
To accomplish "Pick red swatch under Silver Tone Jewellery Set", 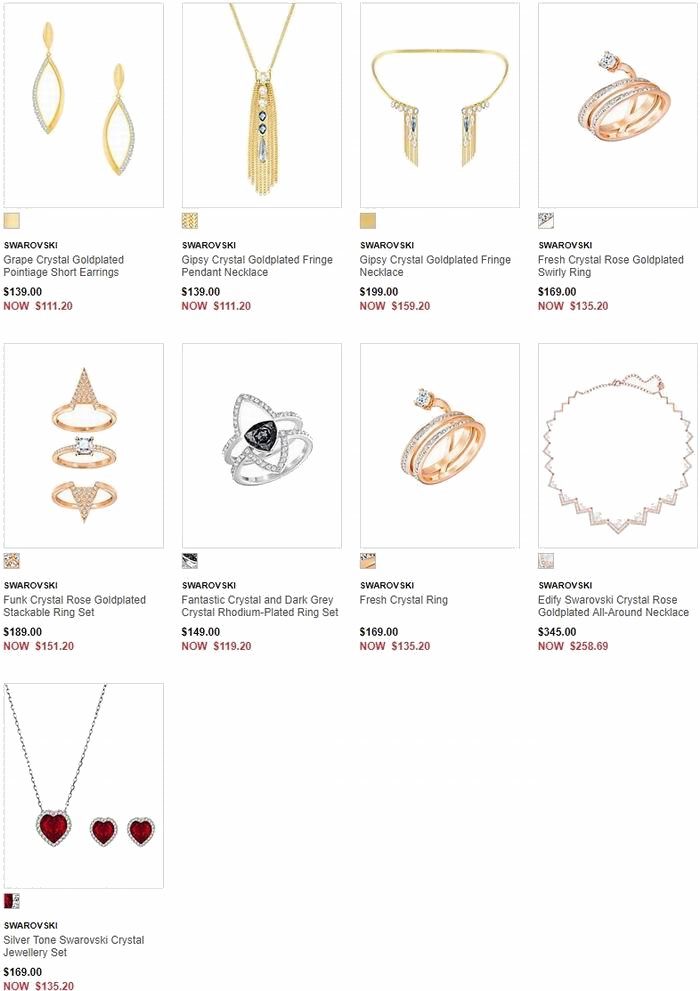I will coord(12,901).
